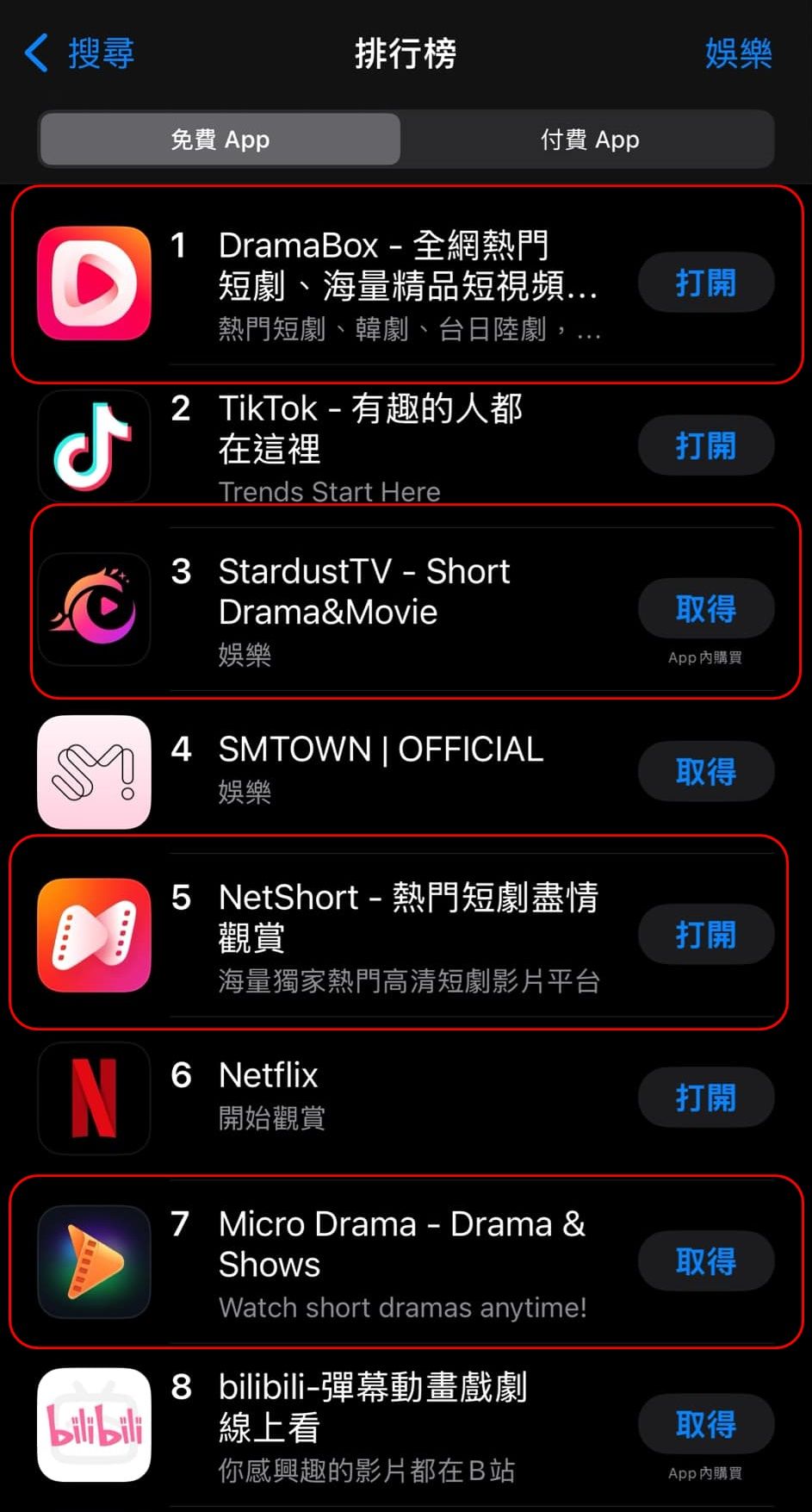
Task: Select the Netflix app icon
Action: point(93,1098)
